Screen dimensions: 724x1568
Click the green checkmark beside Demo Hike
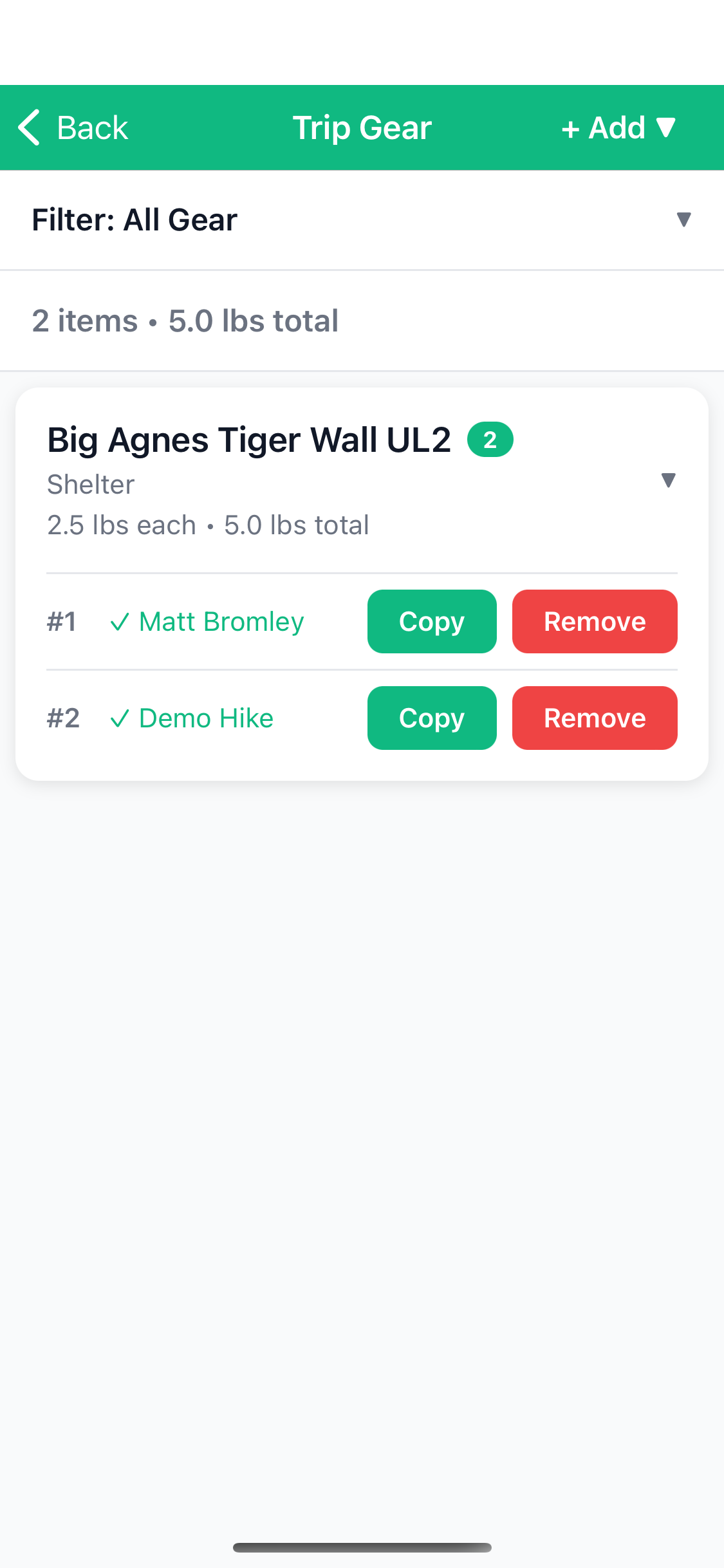click(x=120, y=718)
